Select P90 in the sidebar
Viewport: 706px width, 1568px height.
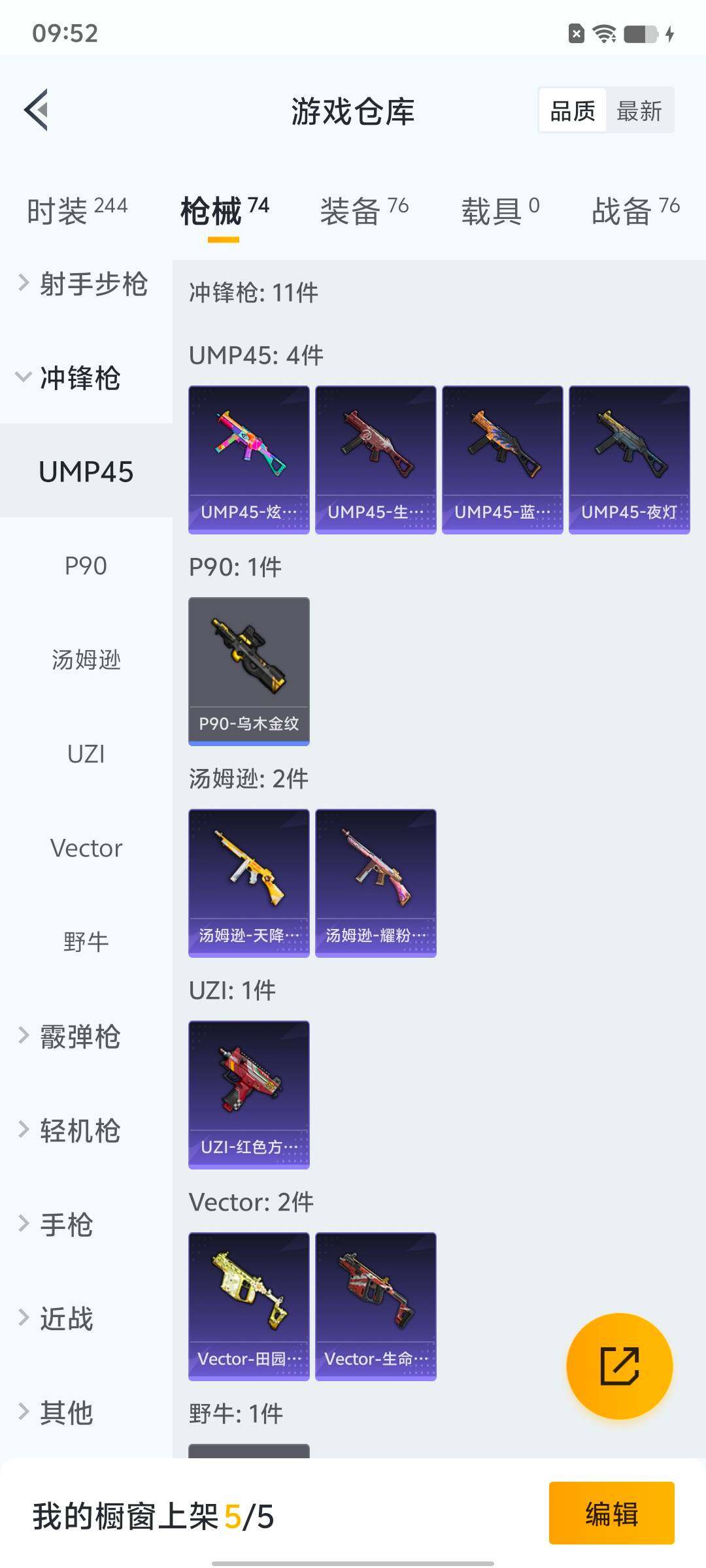tap(86, 566)
